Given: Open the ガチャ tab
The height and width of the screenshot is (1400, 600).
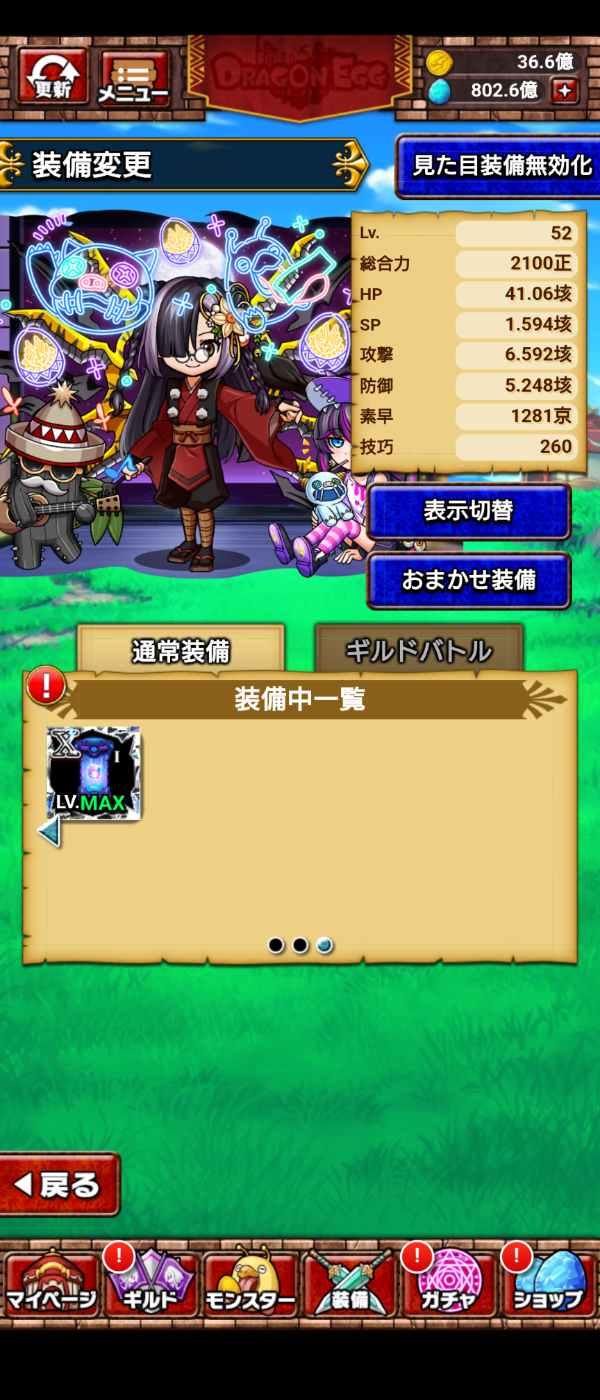Looking at the screenshot, I should click(448, 1285).
